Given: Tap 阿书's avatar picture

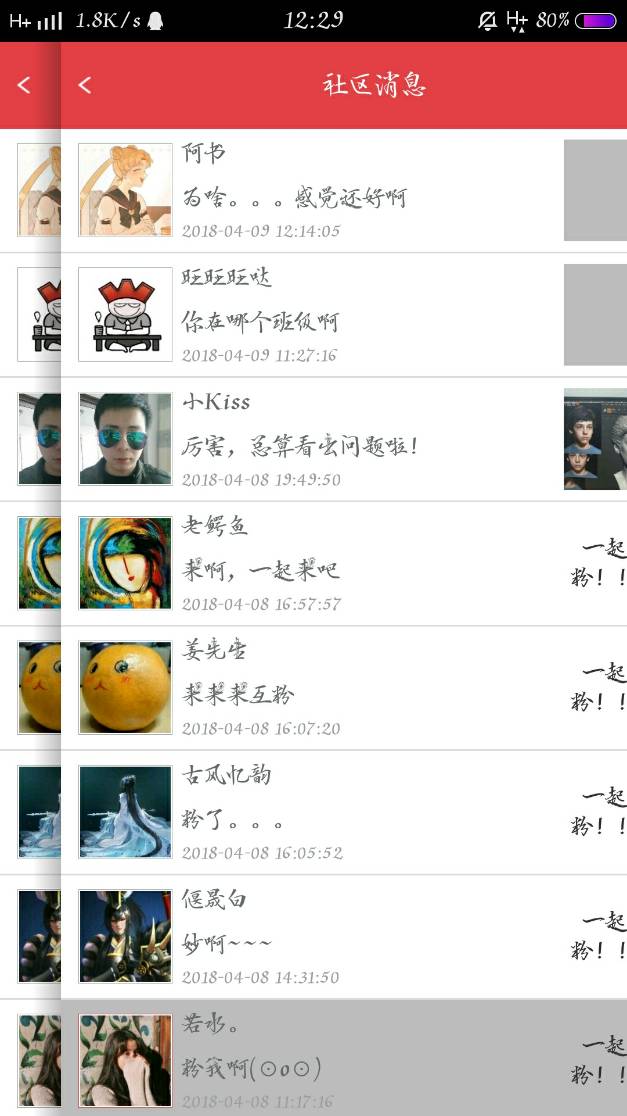Looking at the screenshot, I should pyautogui.click(x=125, y=190).
